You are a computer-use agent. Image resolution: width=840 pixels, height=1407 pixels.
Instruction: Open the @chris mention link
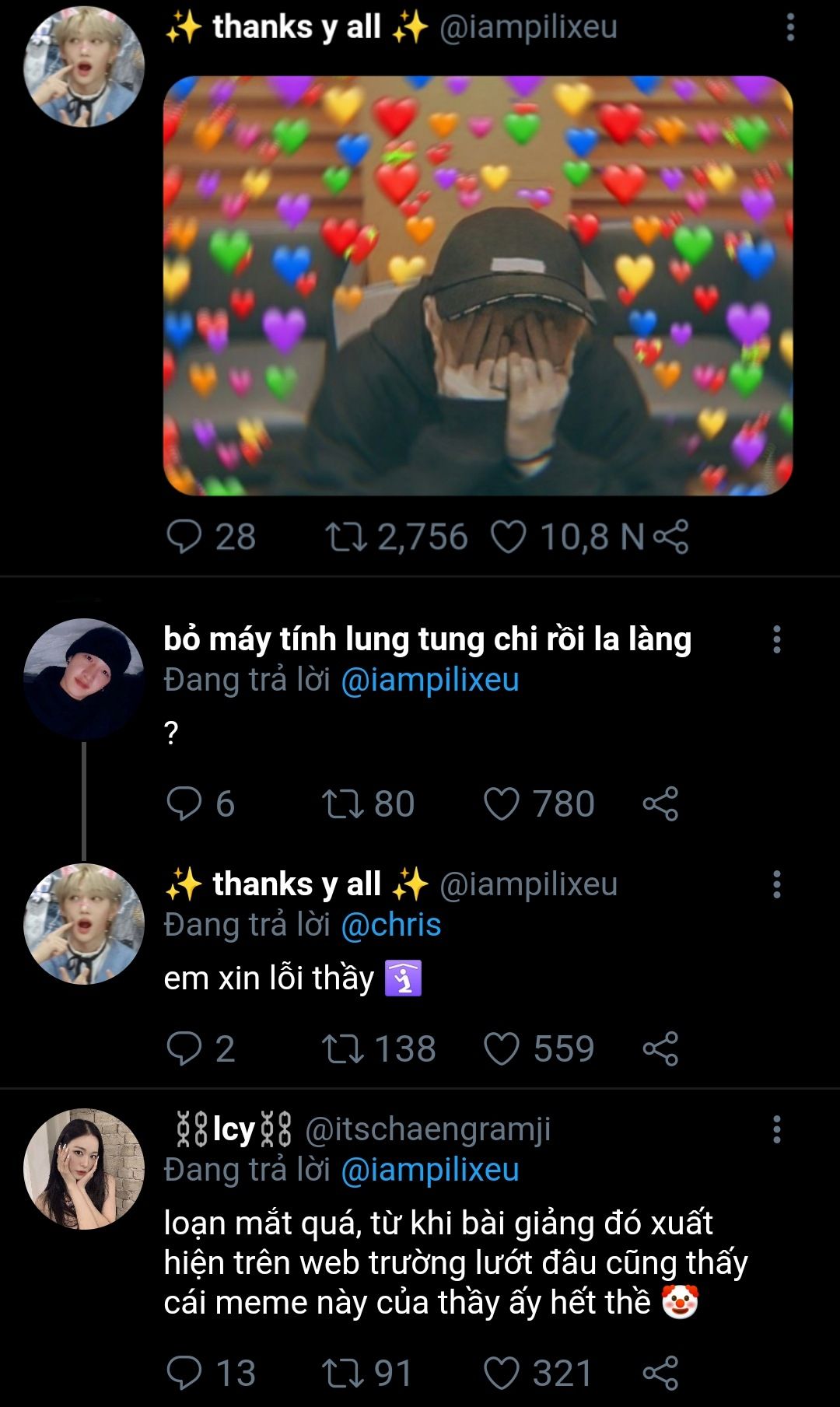[x=390, y=925]
